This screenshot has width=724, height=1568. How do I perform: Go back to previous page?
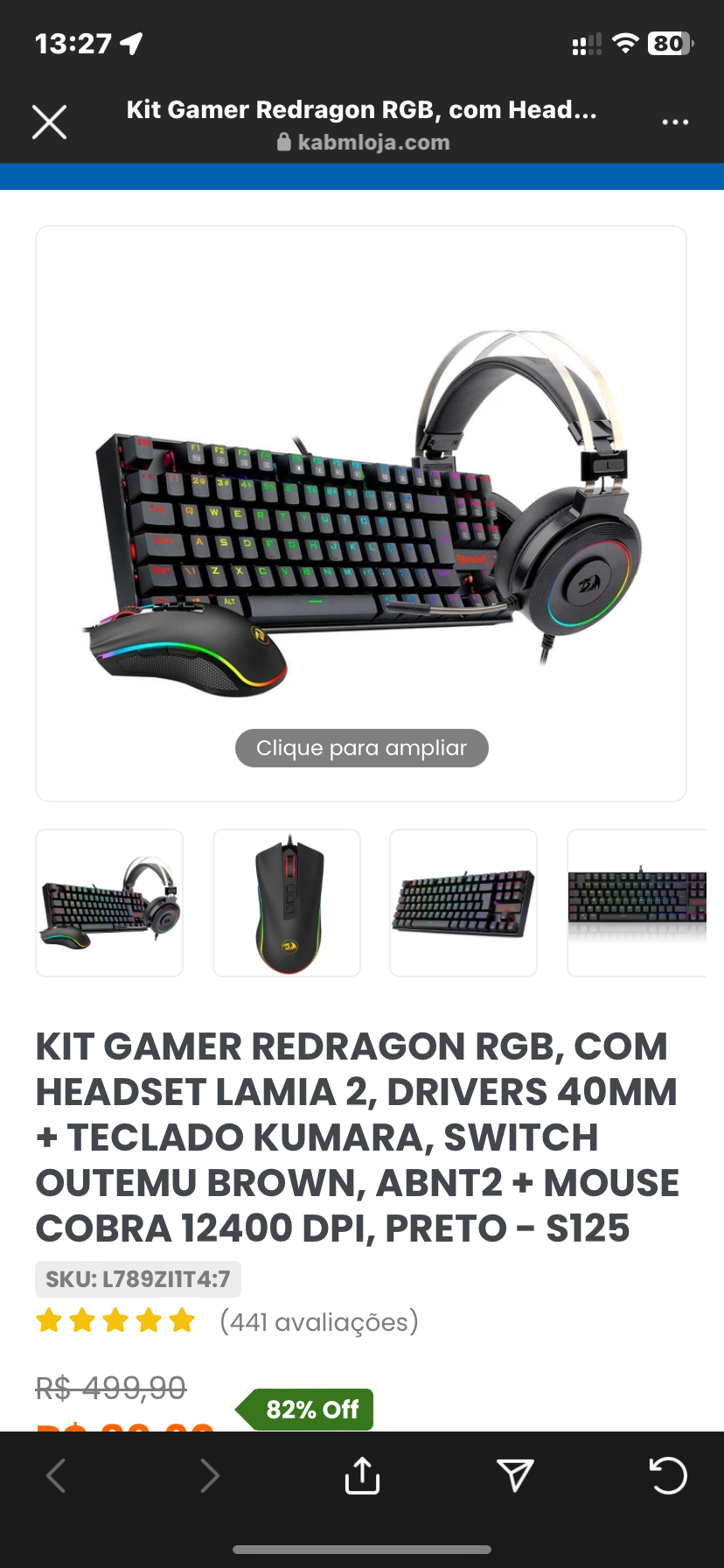pyautogui.click(x=56, y=1475)
